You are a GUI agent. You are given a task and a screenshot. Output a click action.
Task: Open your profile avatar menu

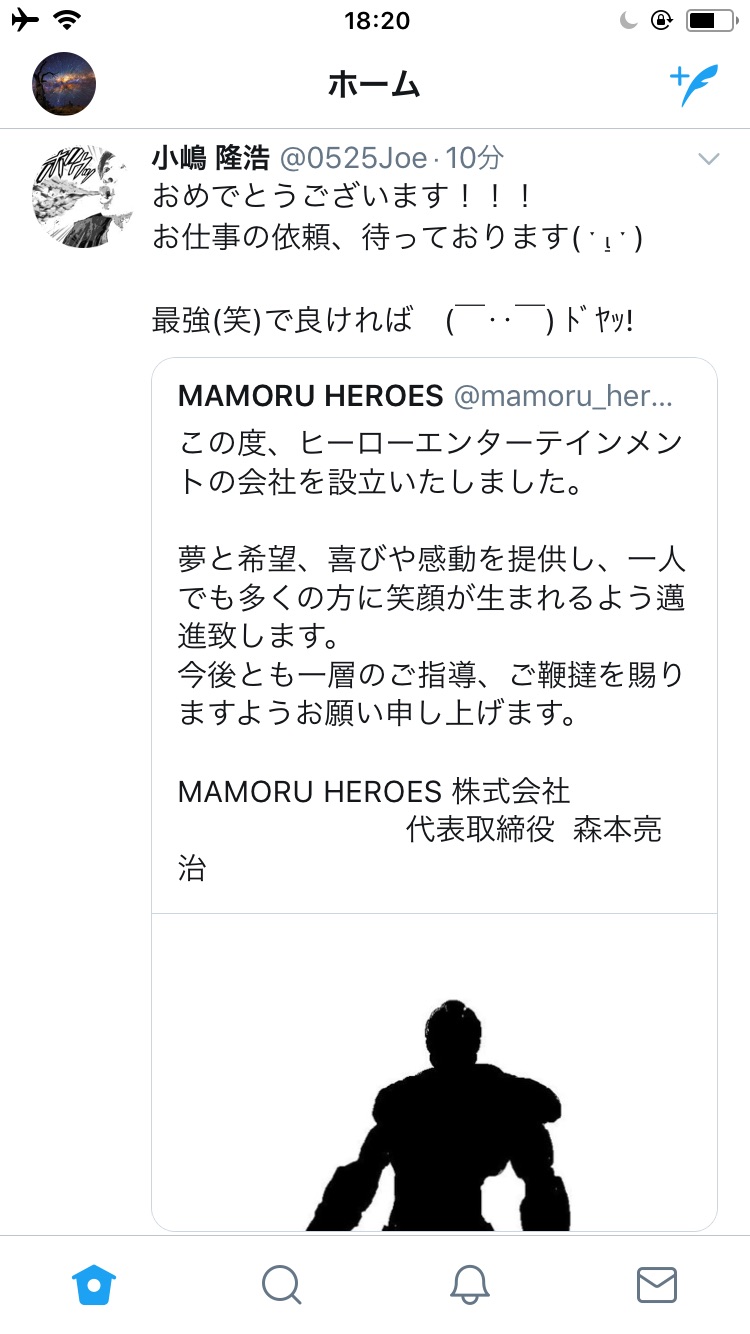64,84
